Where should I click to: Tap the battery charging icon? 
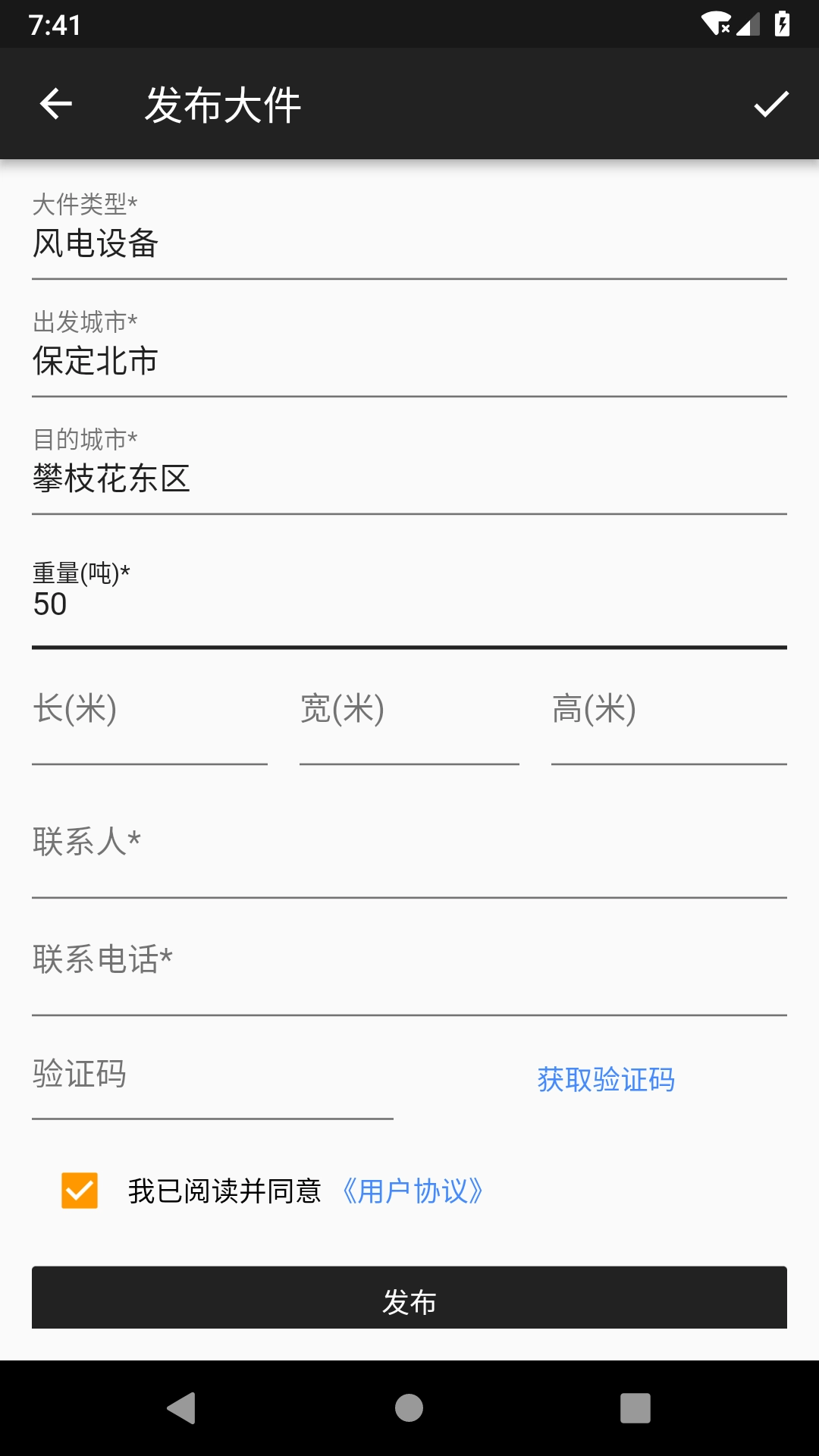tap(783, 23)
